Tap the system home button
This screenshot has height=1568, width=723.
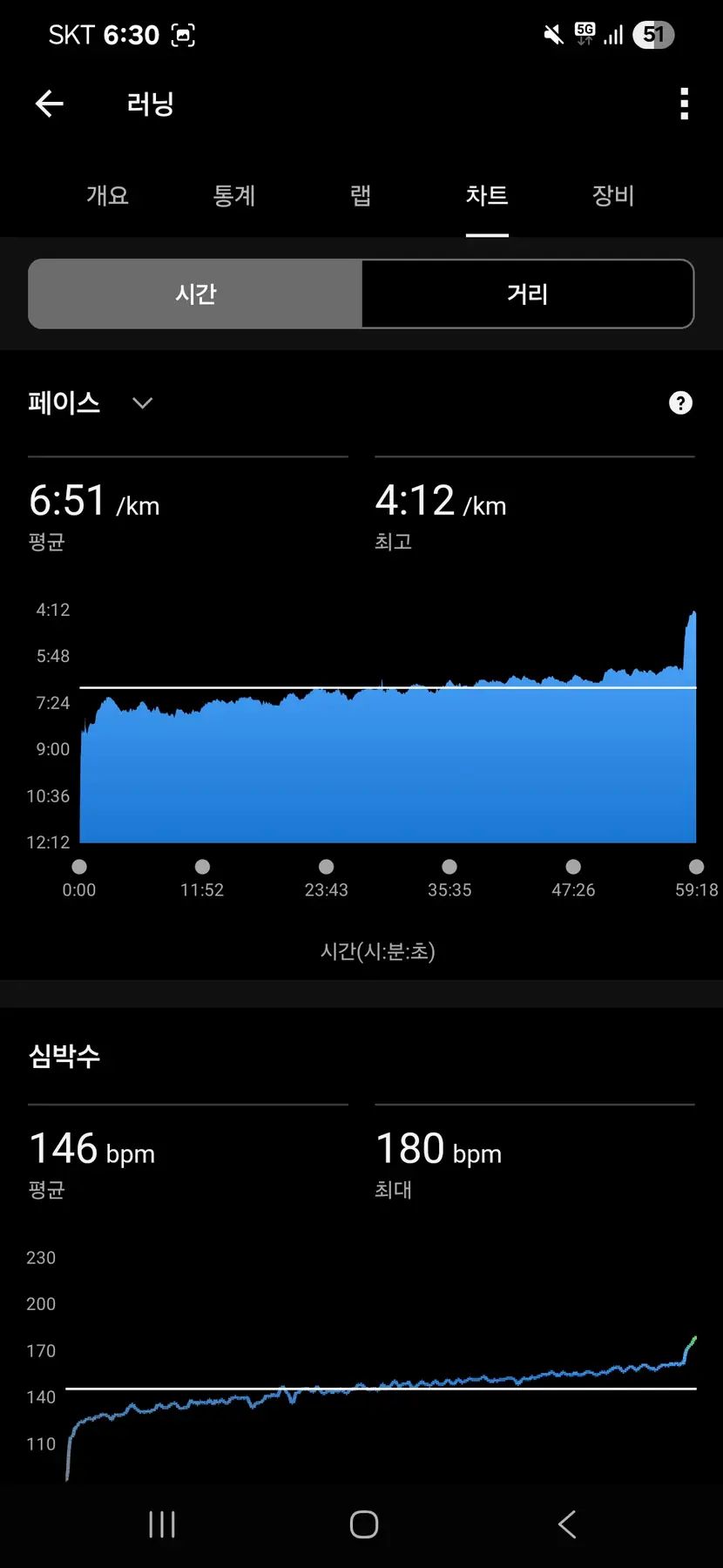[363, 1524]
